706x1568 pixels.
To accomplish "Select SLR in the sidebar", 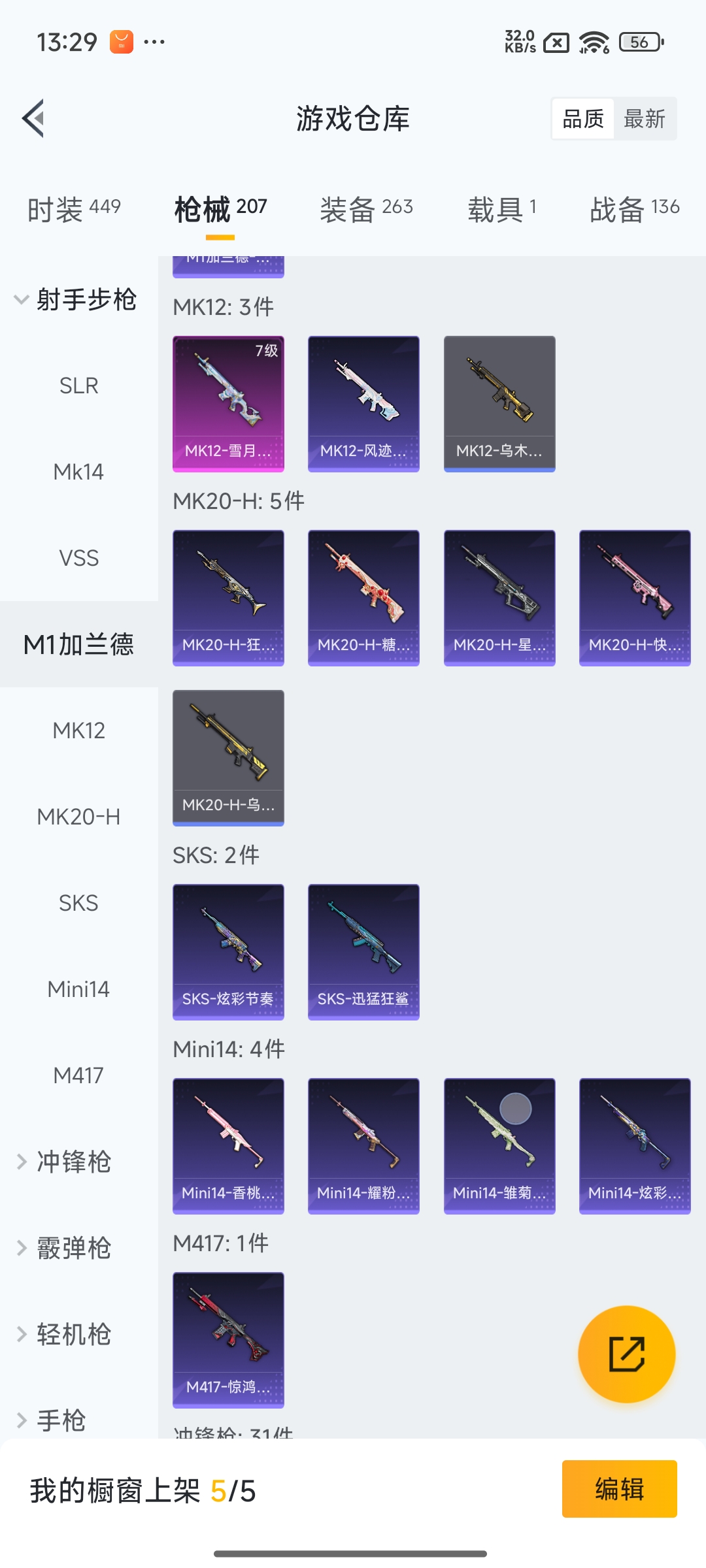I will pyautogui.click(x=78, y=385).
